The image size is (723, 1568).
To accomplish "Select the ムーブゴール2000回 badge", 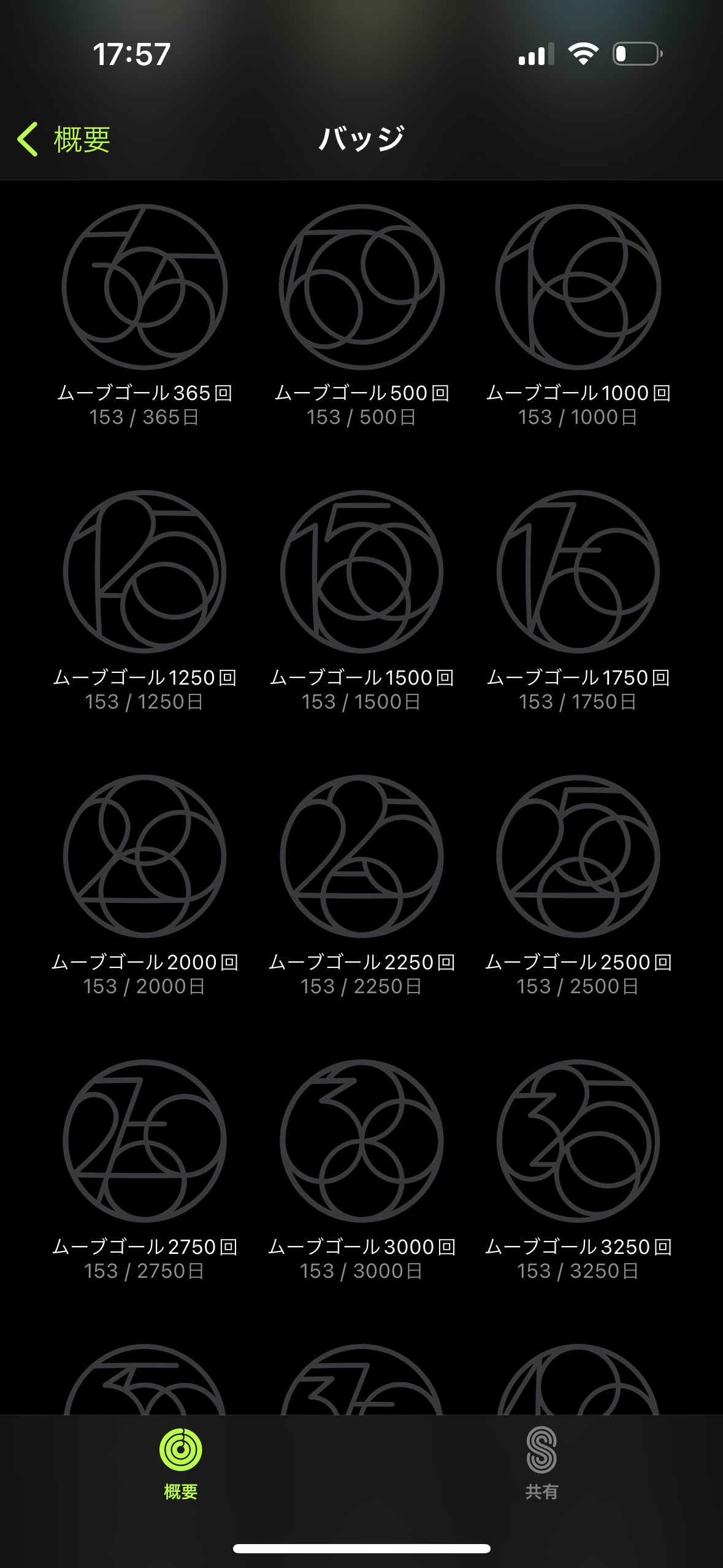I will (145, 856).
